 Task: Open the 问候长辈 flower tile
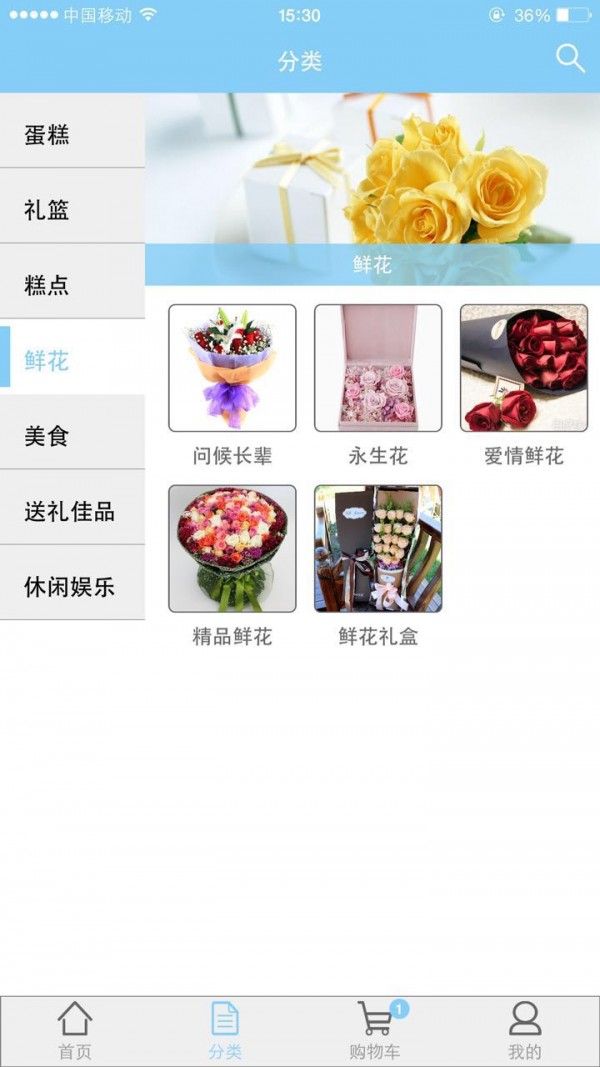(x=232, y=368)
